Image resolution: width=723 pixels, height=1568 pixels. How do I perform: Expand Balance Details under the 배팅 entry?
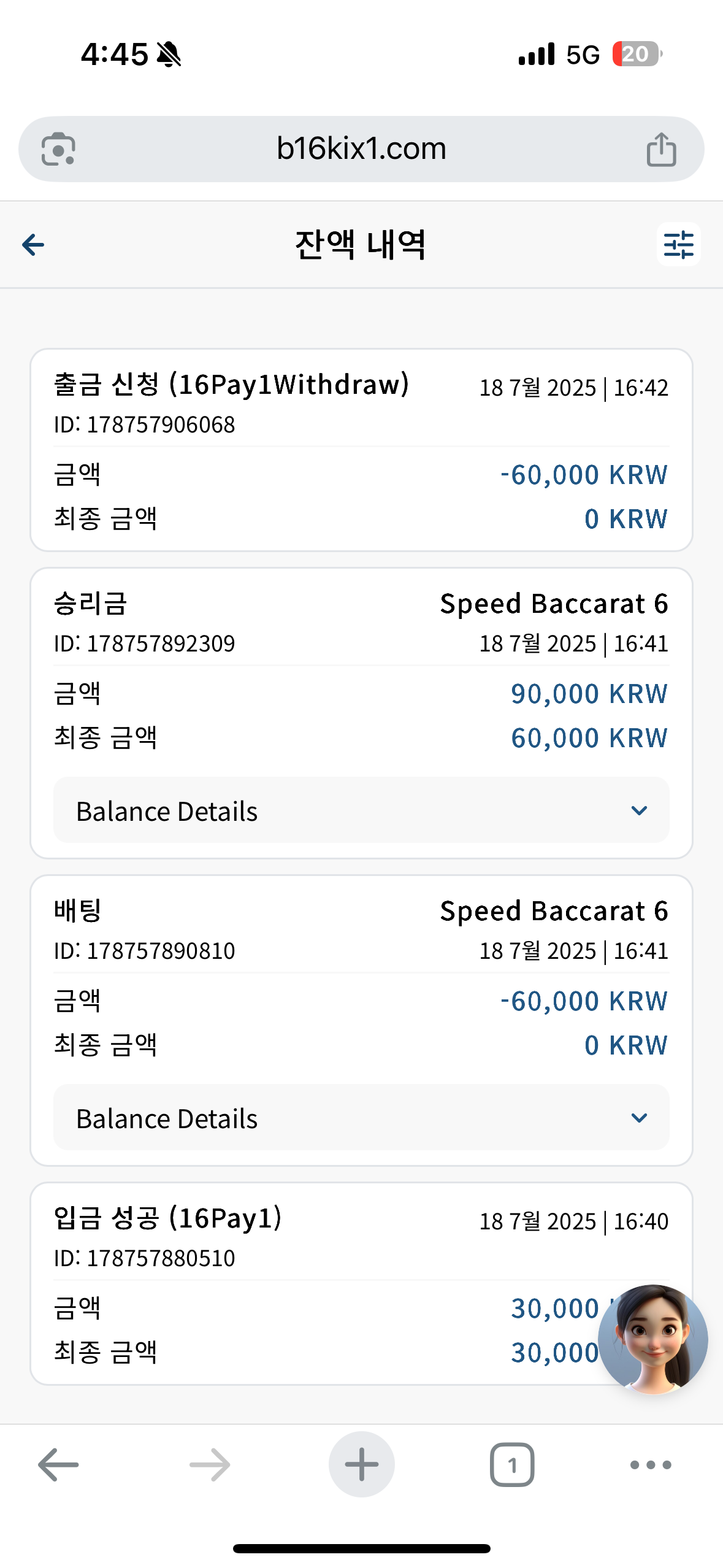pos(361,1118)
